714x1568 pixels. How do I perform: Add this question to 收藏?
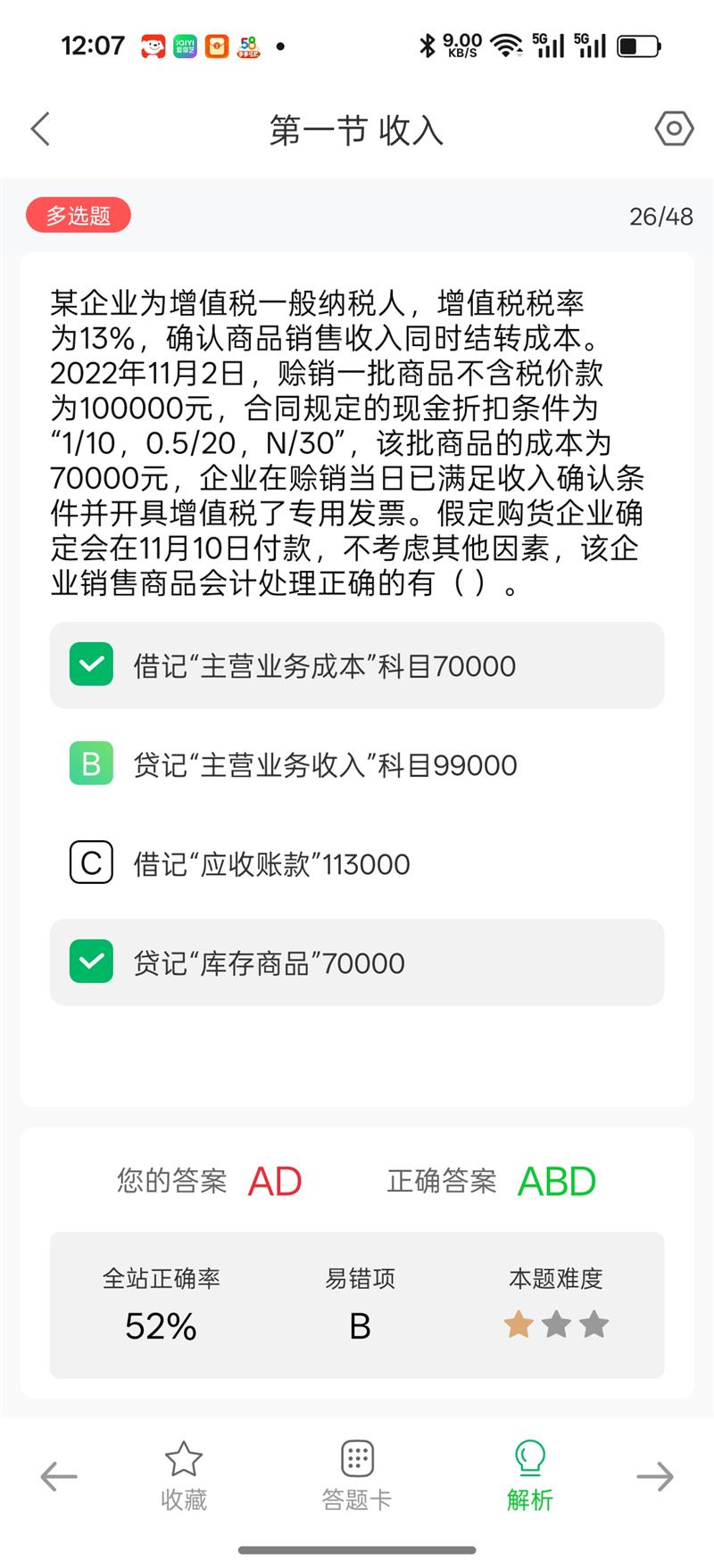click(184, 1476)
